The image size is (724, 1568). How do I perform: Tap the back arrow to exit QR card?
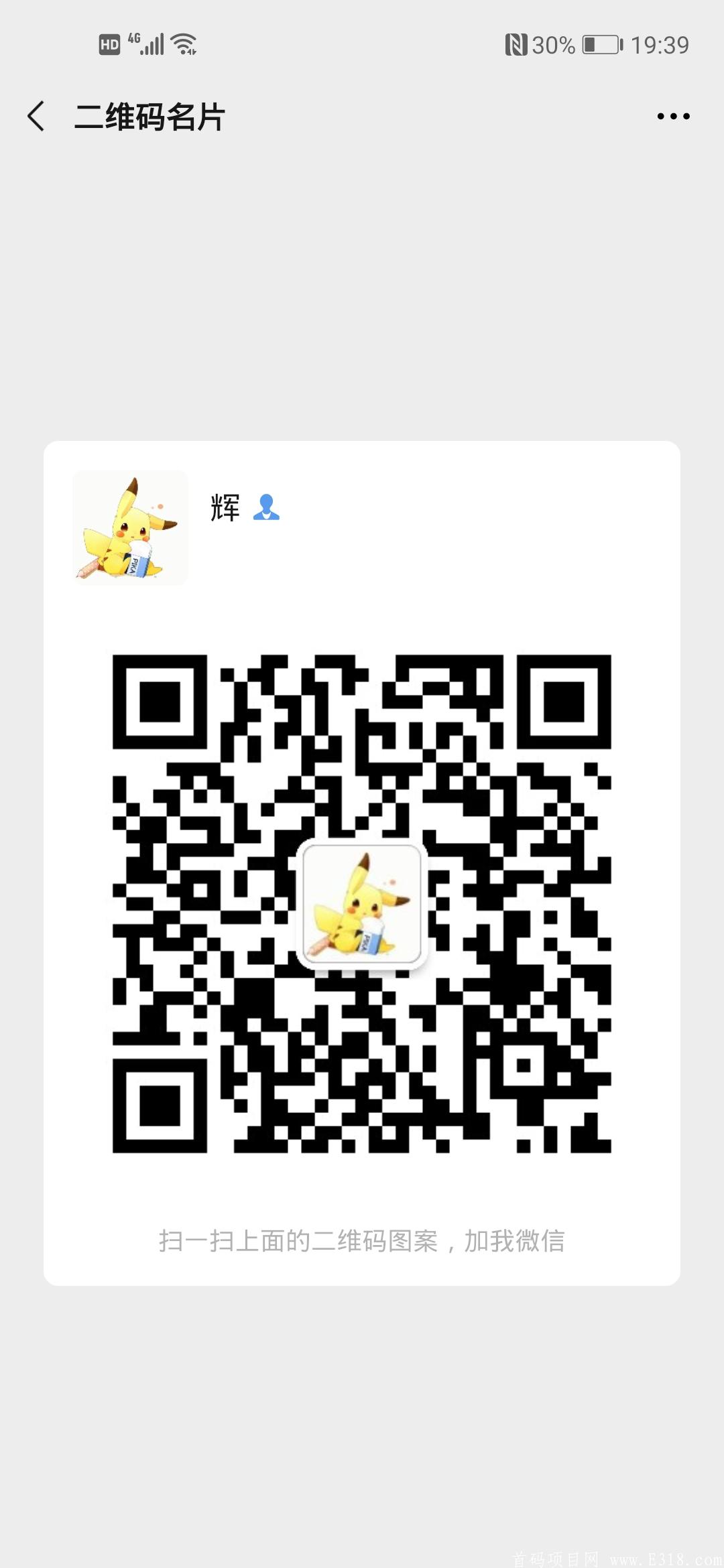point(35,115)
